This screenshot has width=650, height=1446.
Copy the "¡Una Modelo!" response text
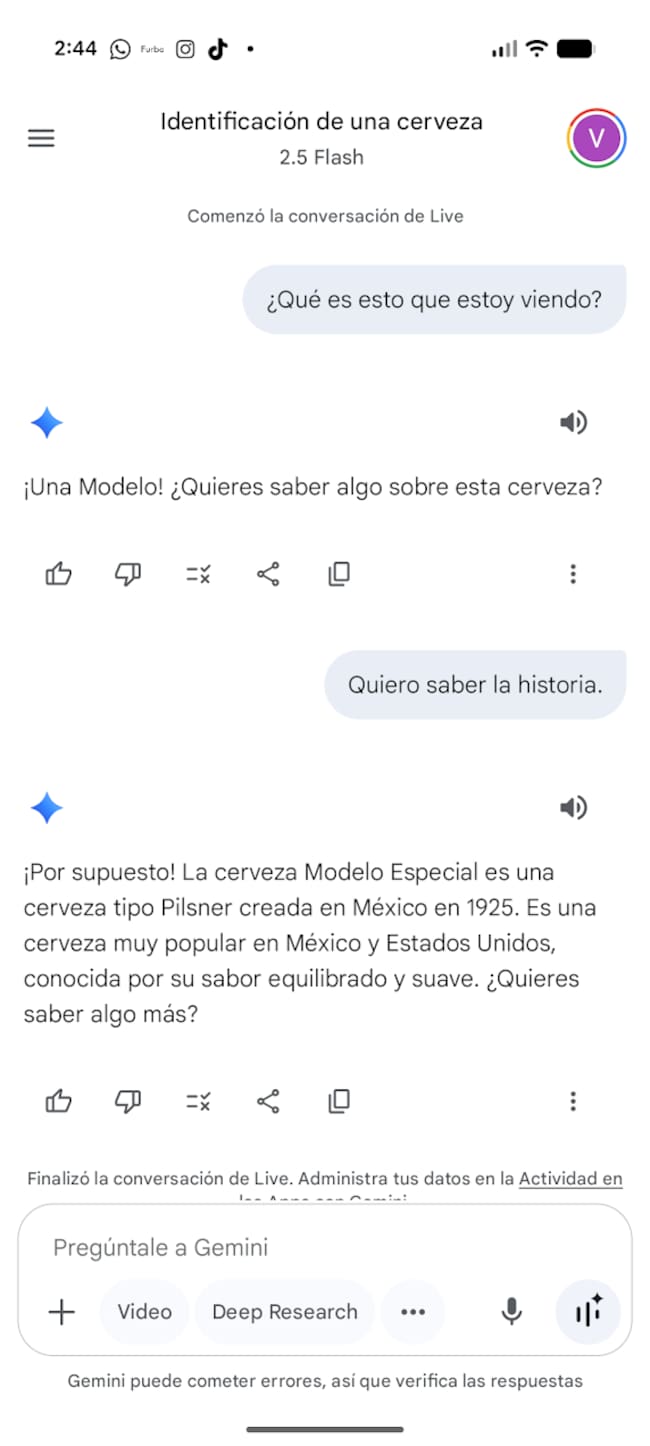pyautogui.click(x=339, y=574)
